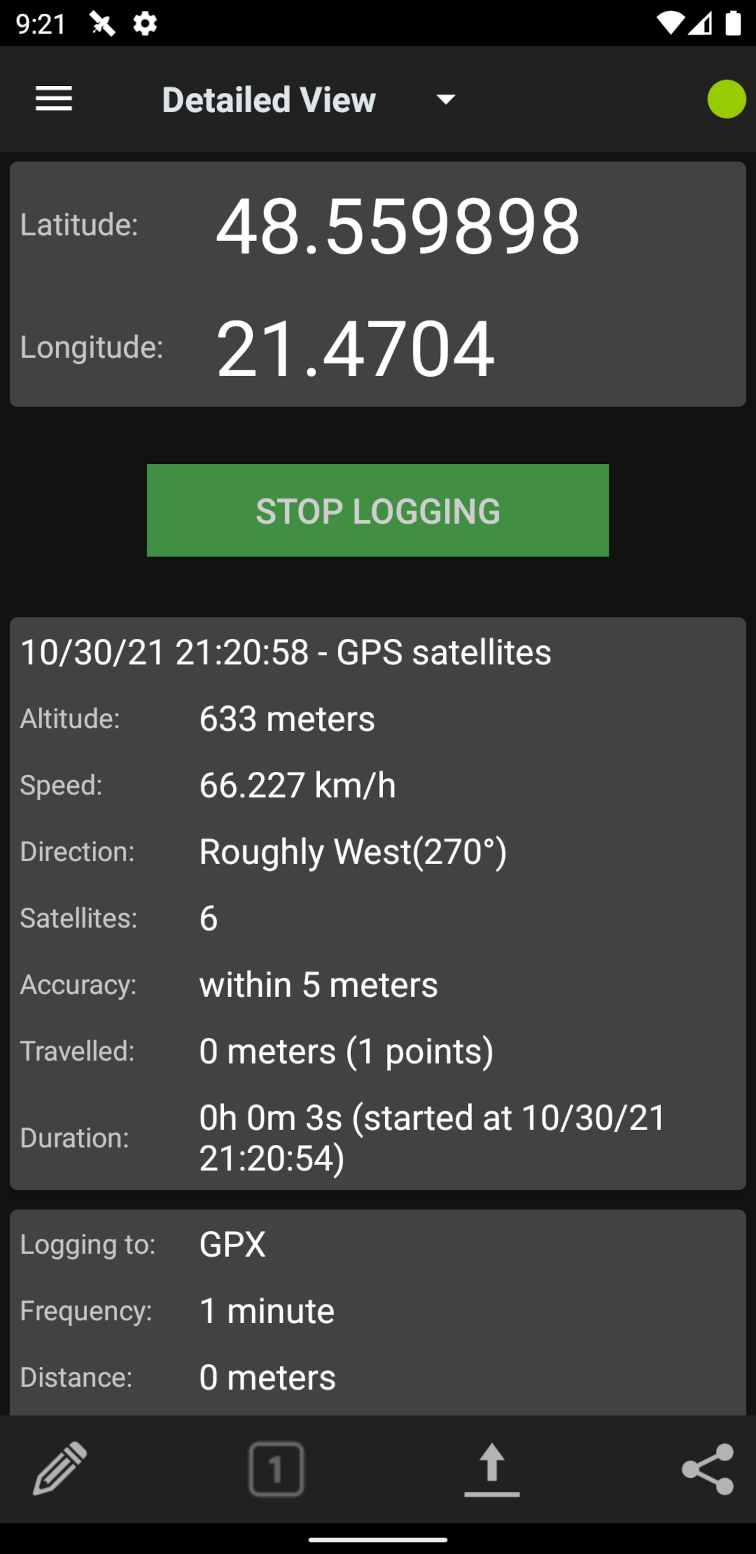The image size is (756, 1554).
Task: Open the share icon
Action: pos(707,1468)
